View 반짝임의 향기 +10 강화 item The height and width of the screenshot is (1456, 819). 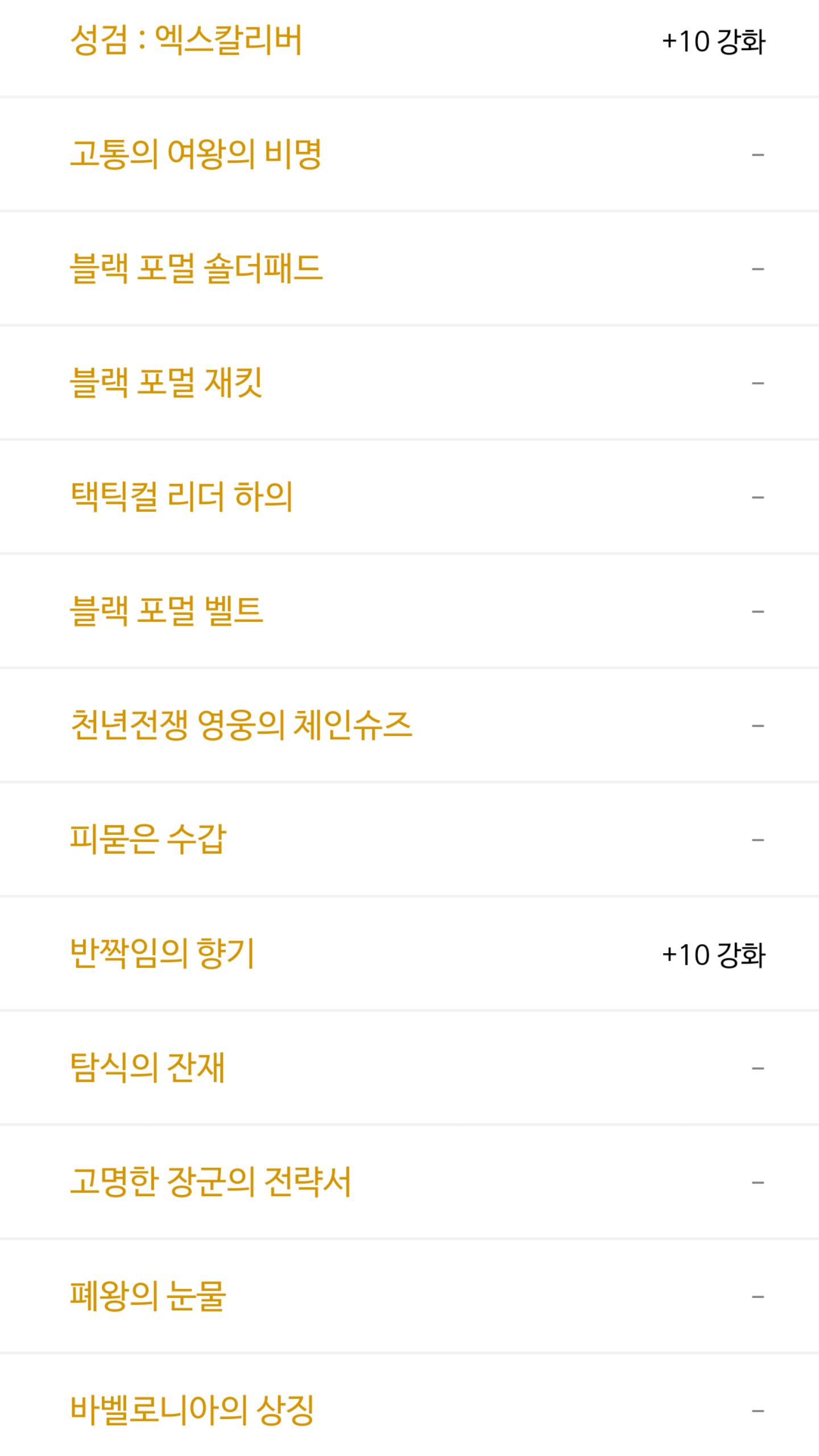[x=409, y=954]
